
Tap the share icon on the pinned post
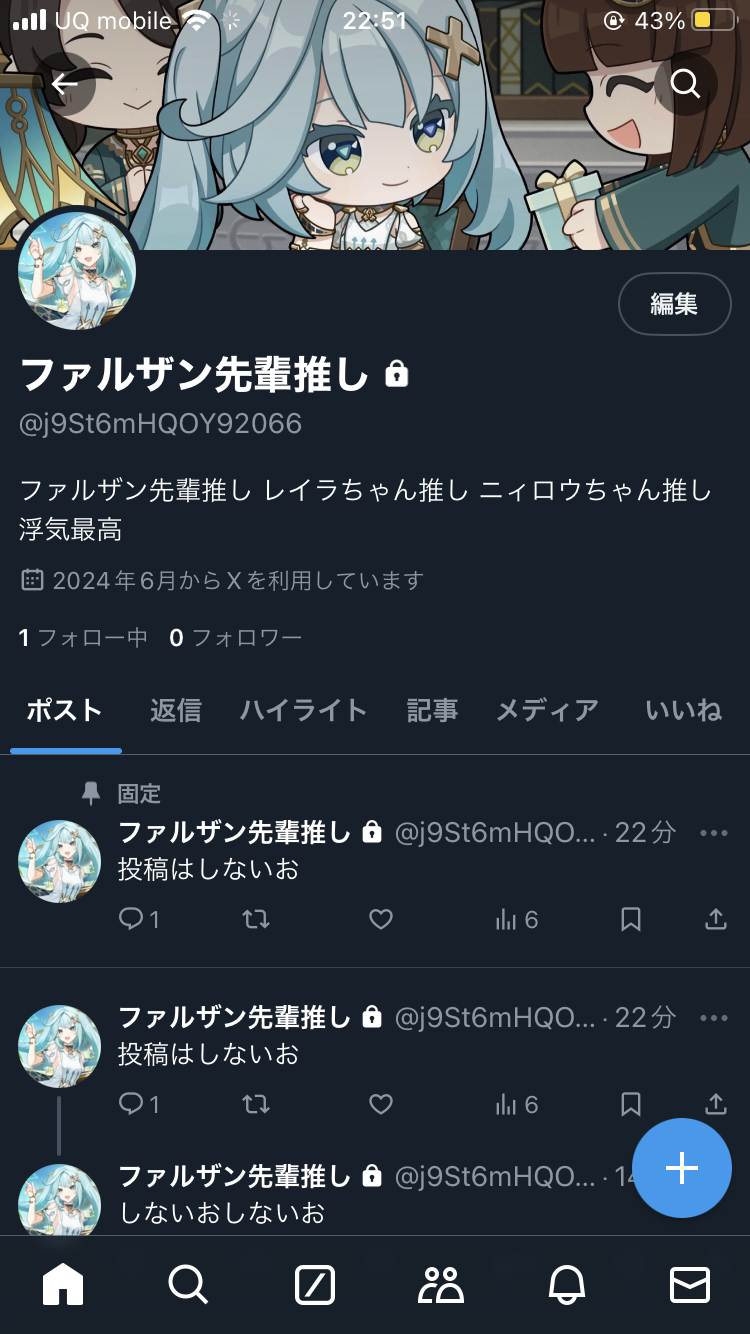716,919
